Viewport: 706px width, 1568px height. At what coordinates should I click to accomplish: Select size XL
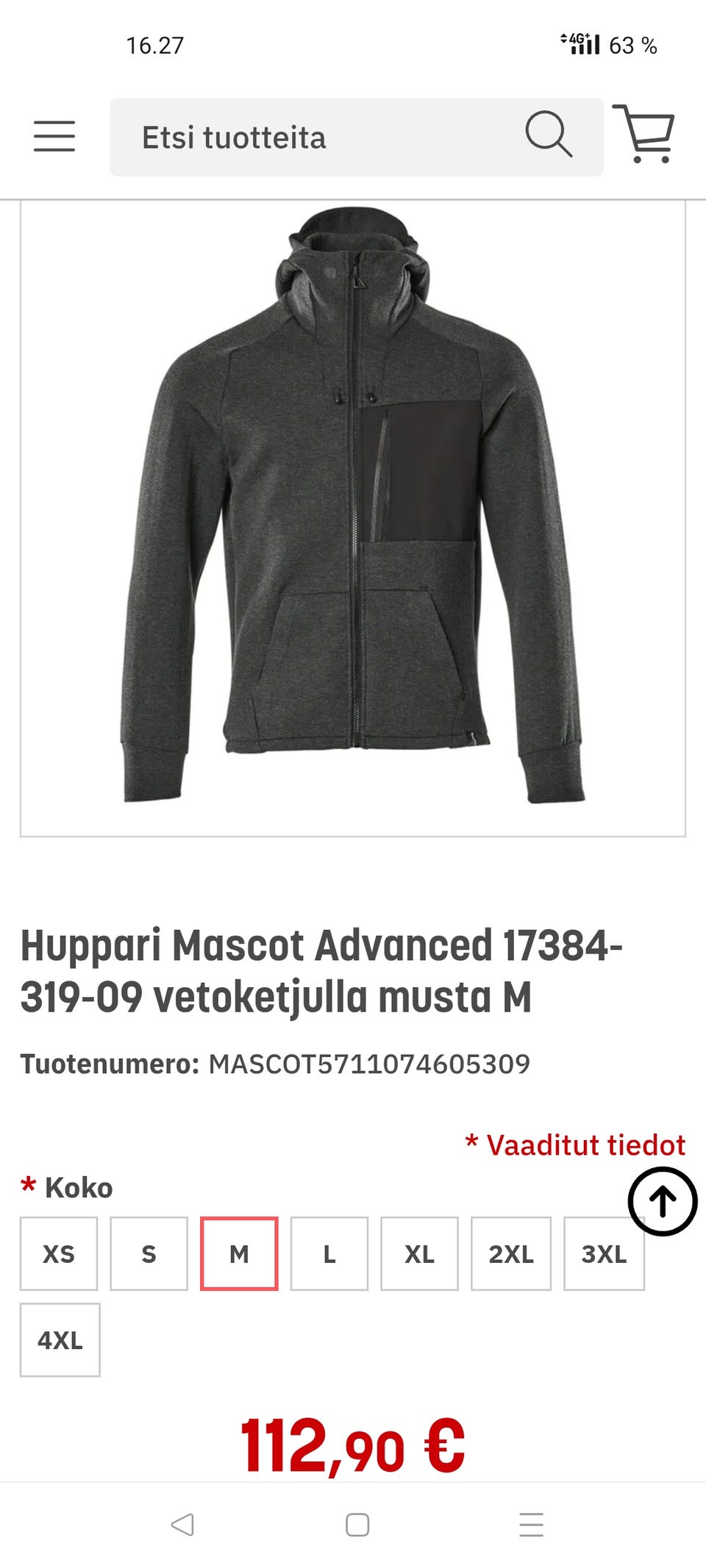point(419,1253)
